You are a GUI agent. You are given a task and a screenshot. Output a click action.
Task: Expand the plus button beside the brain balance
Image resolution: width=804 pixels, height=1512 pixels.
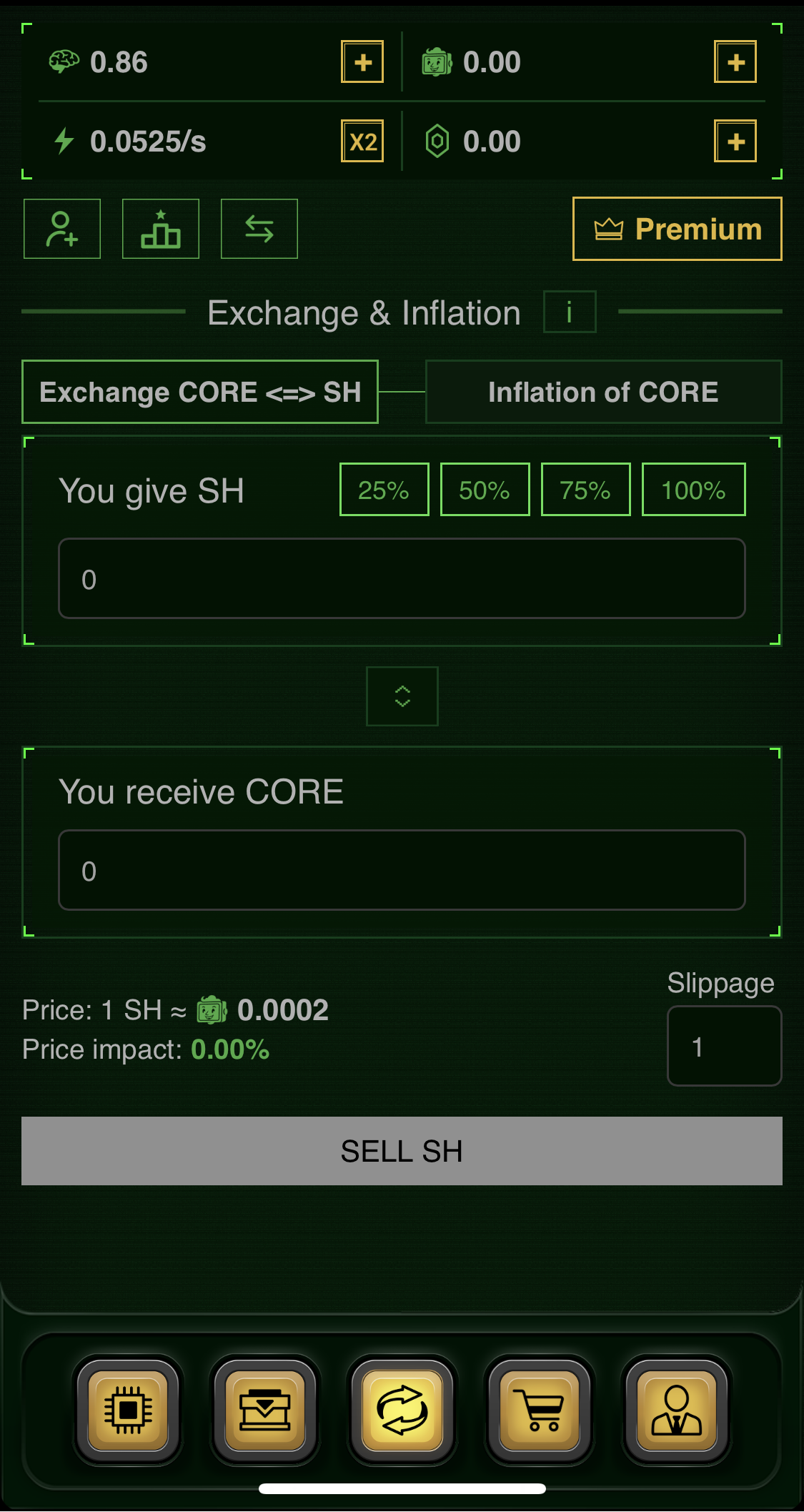pyautogui.click(x=362, y=61)
